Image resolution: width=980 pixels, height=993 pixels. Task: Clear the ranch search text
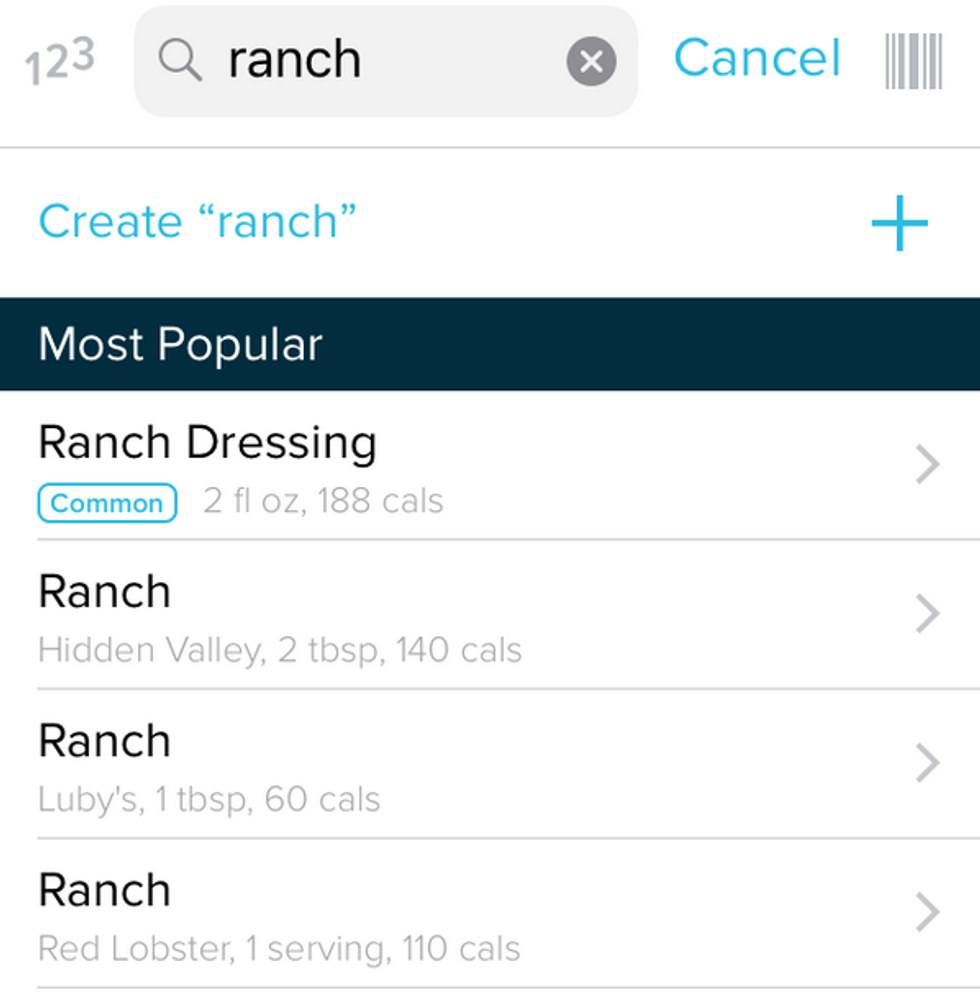pos(591,62)
